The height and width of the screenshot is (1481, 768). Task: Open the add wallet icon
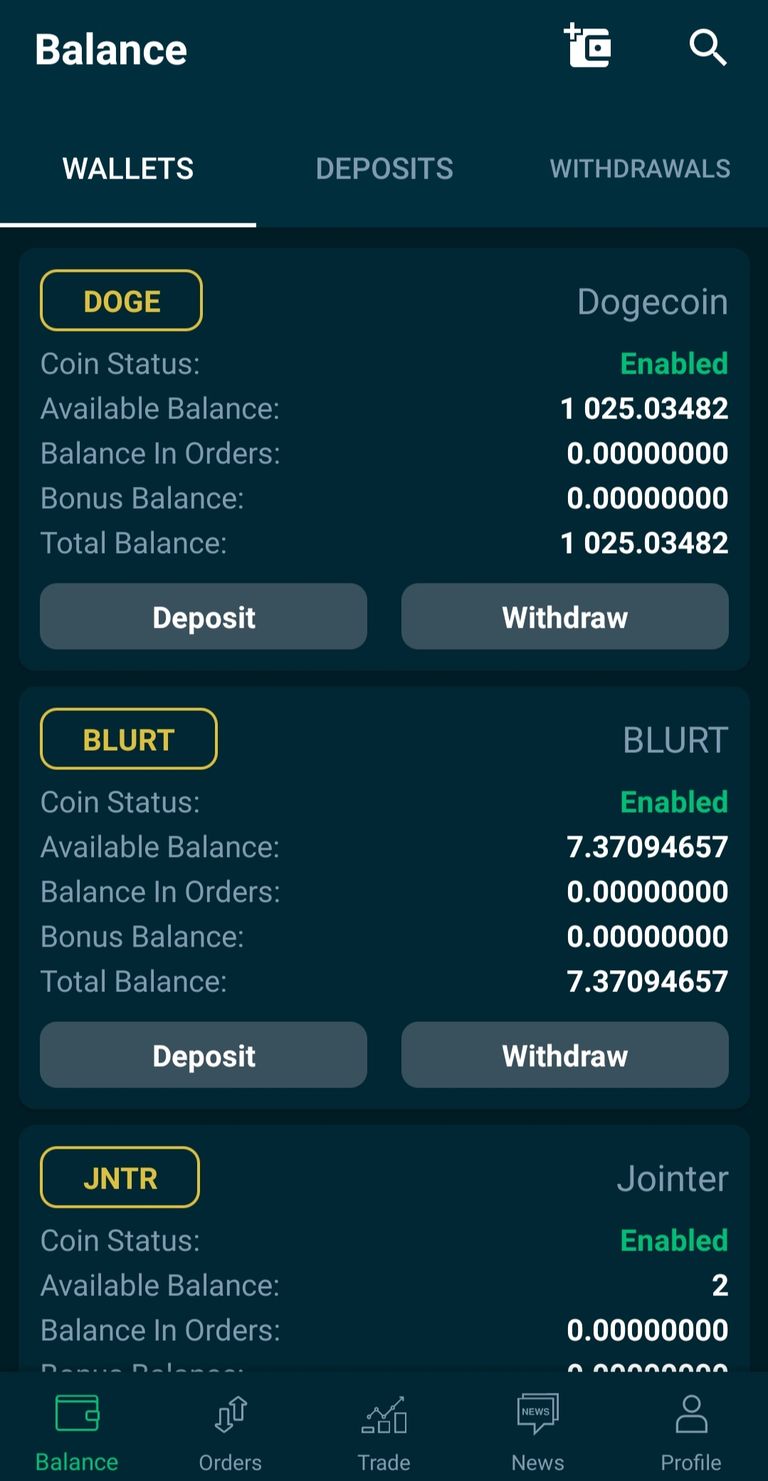[x=588, y=47]
